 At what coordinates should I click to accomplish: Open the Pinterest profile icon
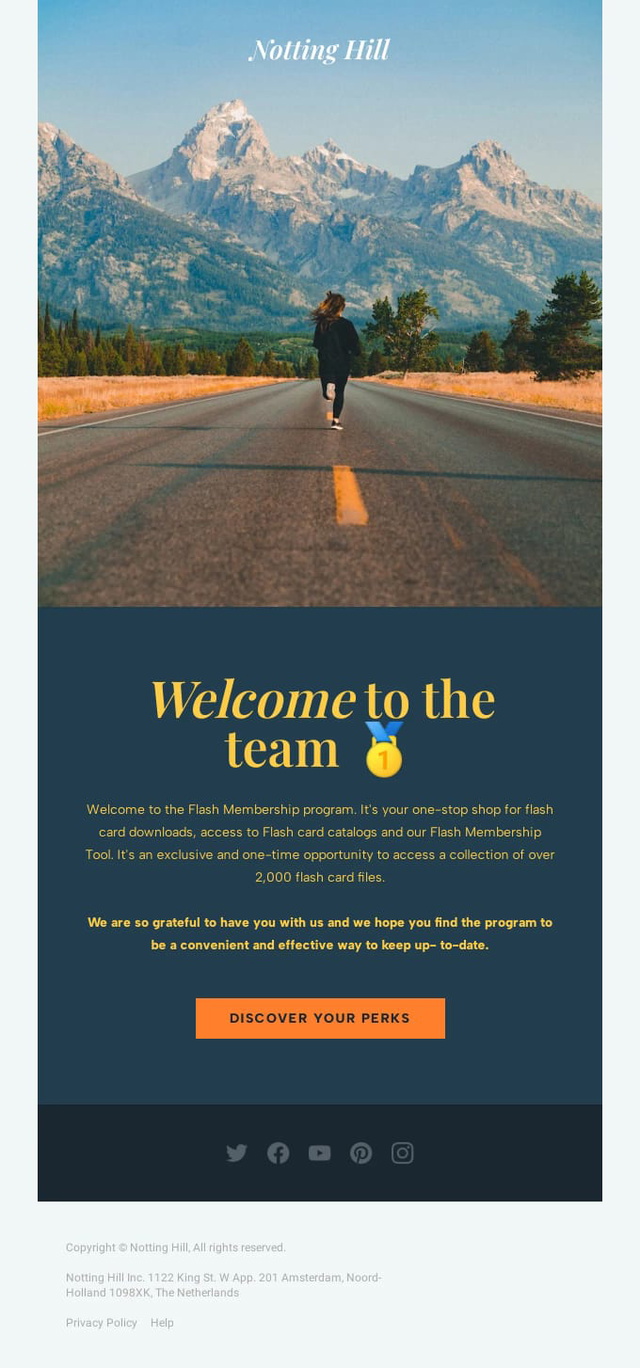361,1153
